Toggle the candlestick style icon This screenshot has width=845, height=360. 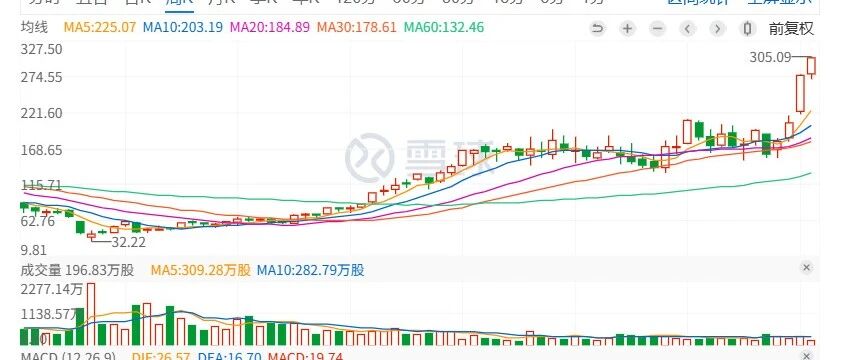(x=747, y=29)
